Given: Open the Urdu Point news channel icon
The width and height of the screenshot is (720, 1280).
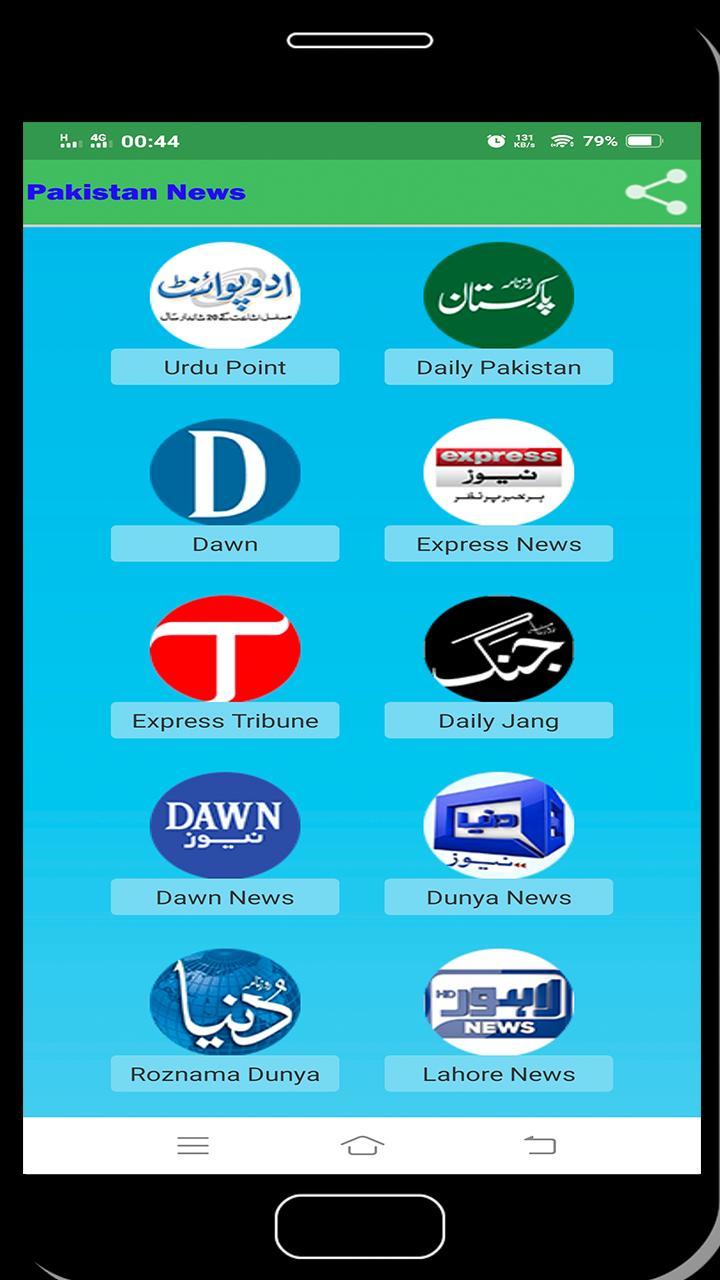Looking at the screenshot, I should (x=225, y=296).
